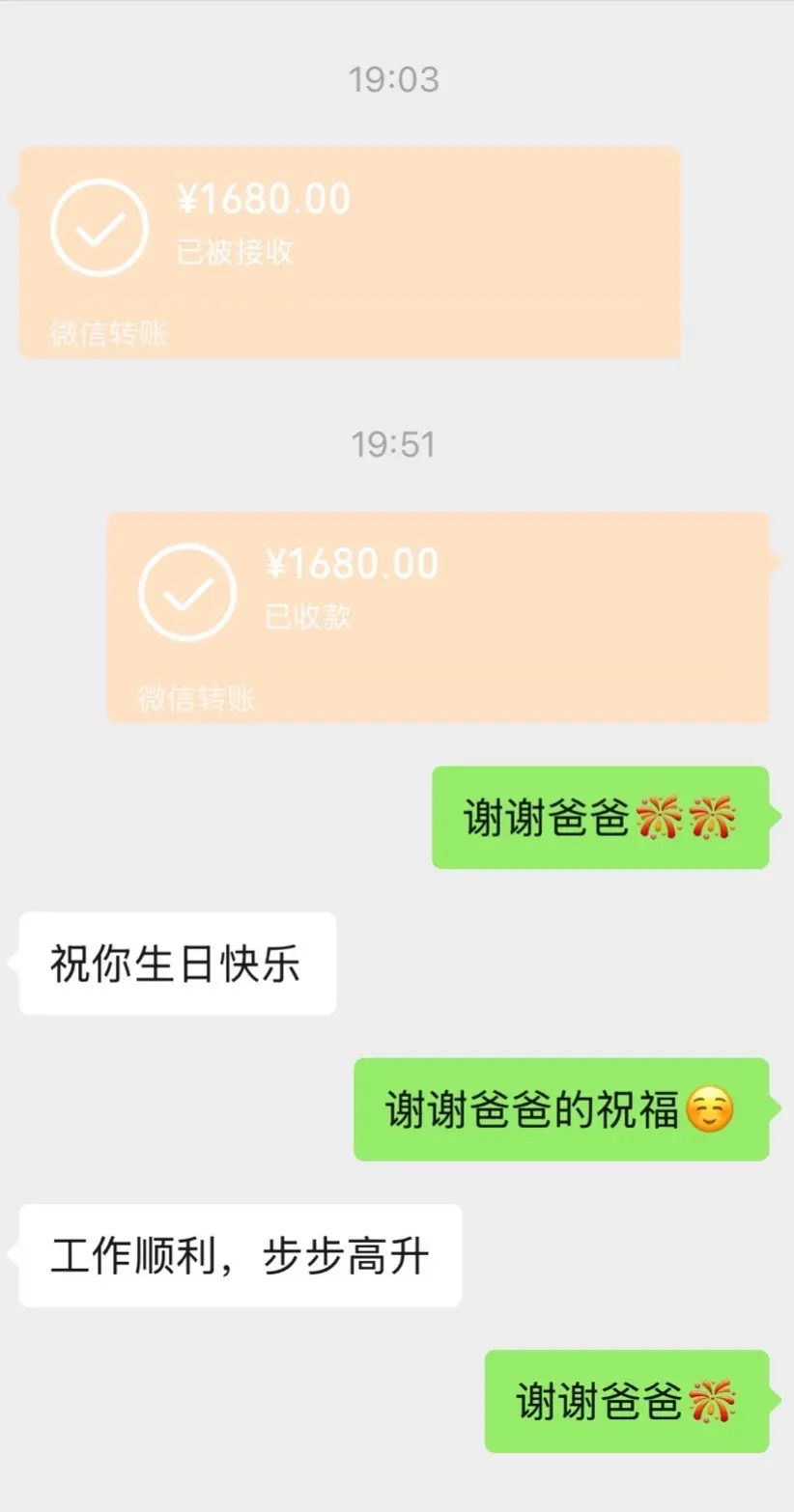Click the smiling face emoji after 谢谢爸爸的祝福
This screenshot has height=1512, width=794.
click(x=712, y=1108)
